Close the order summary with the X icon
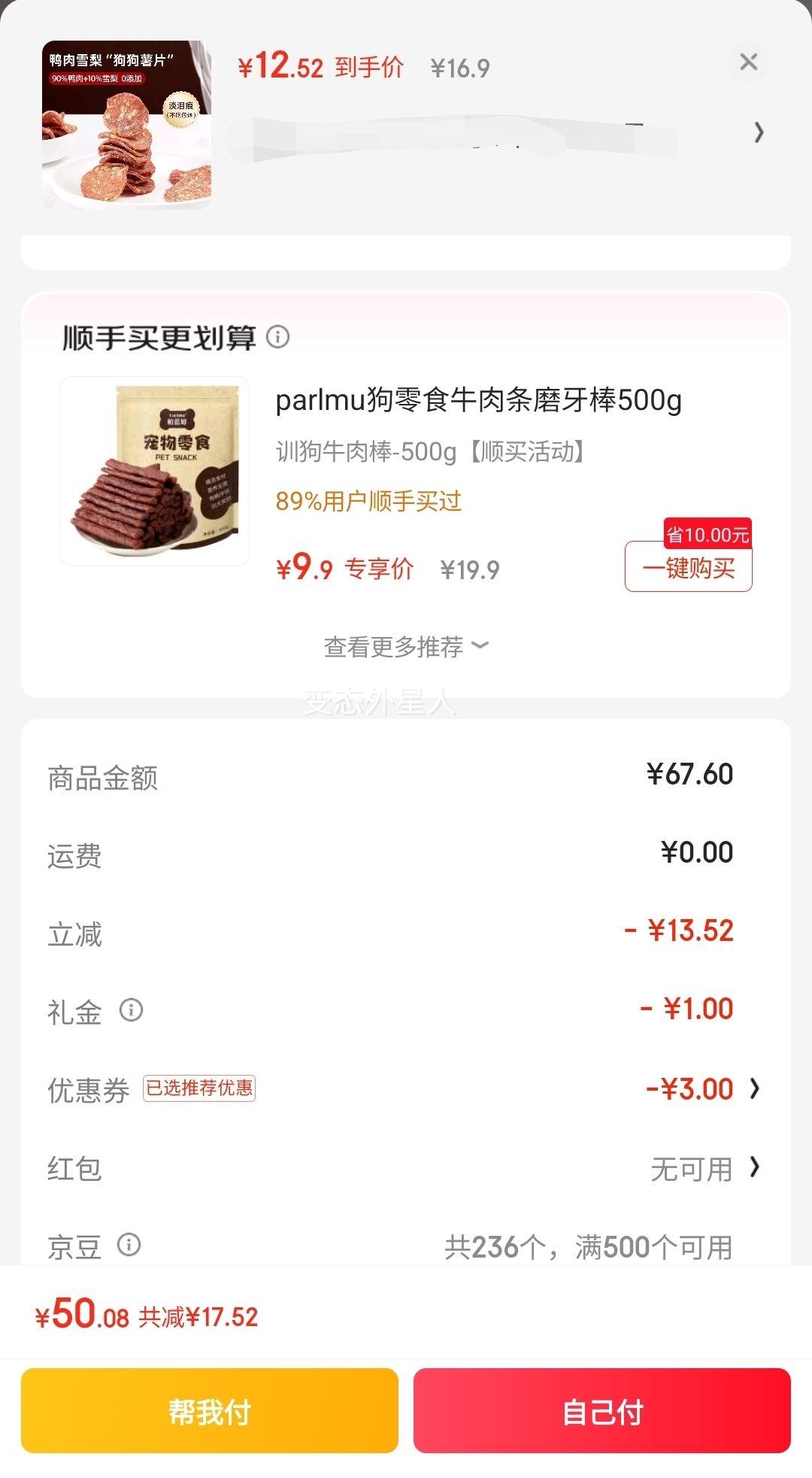The height and width of the screenshot is (1478, 812). [749, 62]
